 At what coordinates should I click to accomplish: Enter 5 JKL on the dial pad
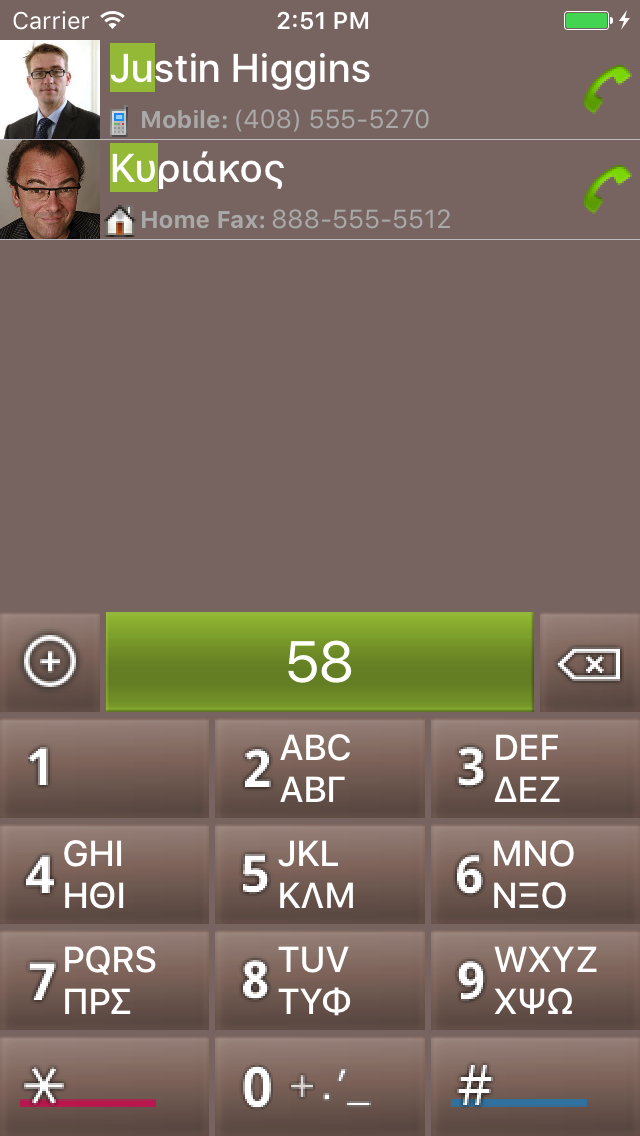pos(320,874)
